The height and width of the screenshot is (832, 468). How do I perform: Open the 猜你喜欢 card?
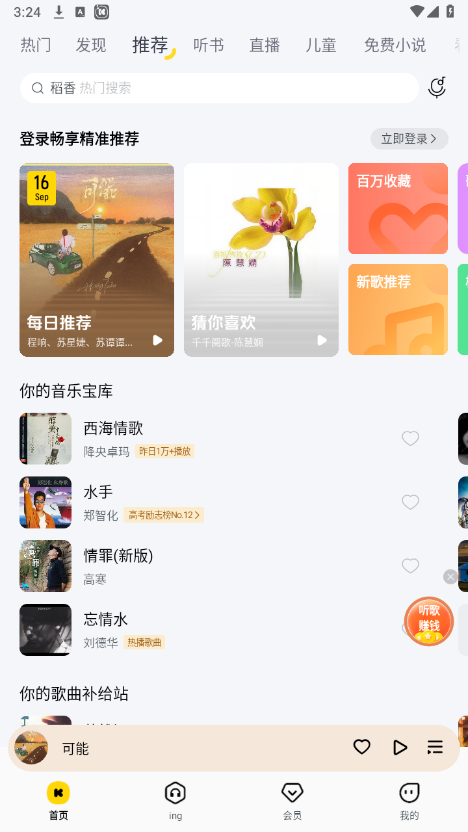point(261,260)
